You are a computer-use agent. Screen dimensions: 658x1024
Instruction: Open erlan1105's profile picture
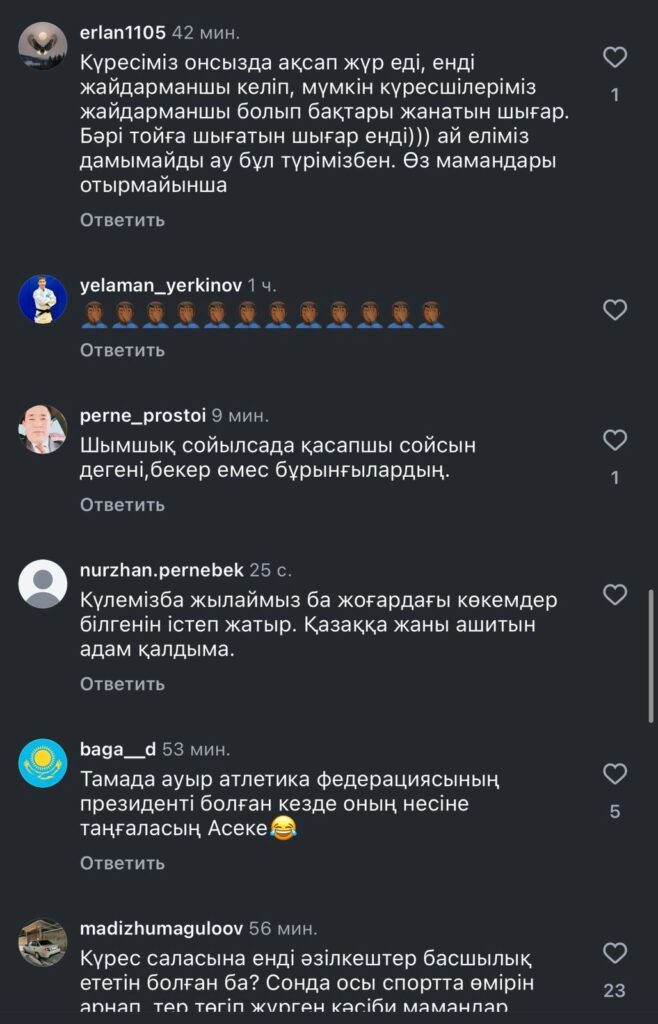point(43,46)
